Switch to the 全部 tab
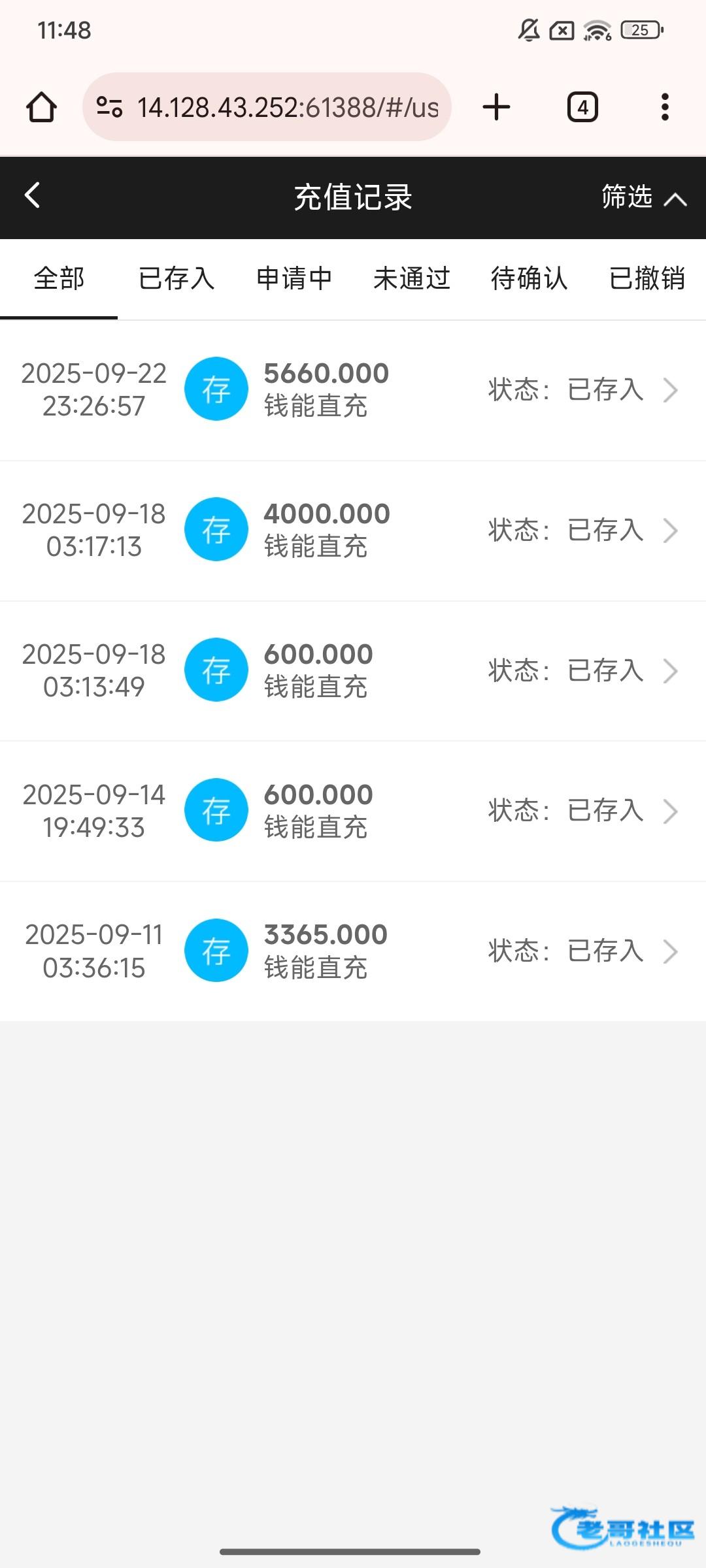 coord(59,279)
